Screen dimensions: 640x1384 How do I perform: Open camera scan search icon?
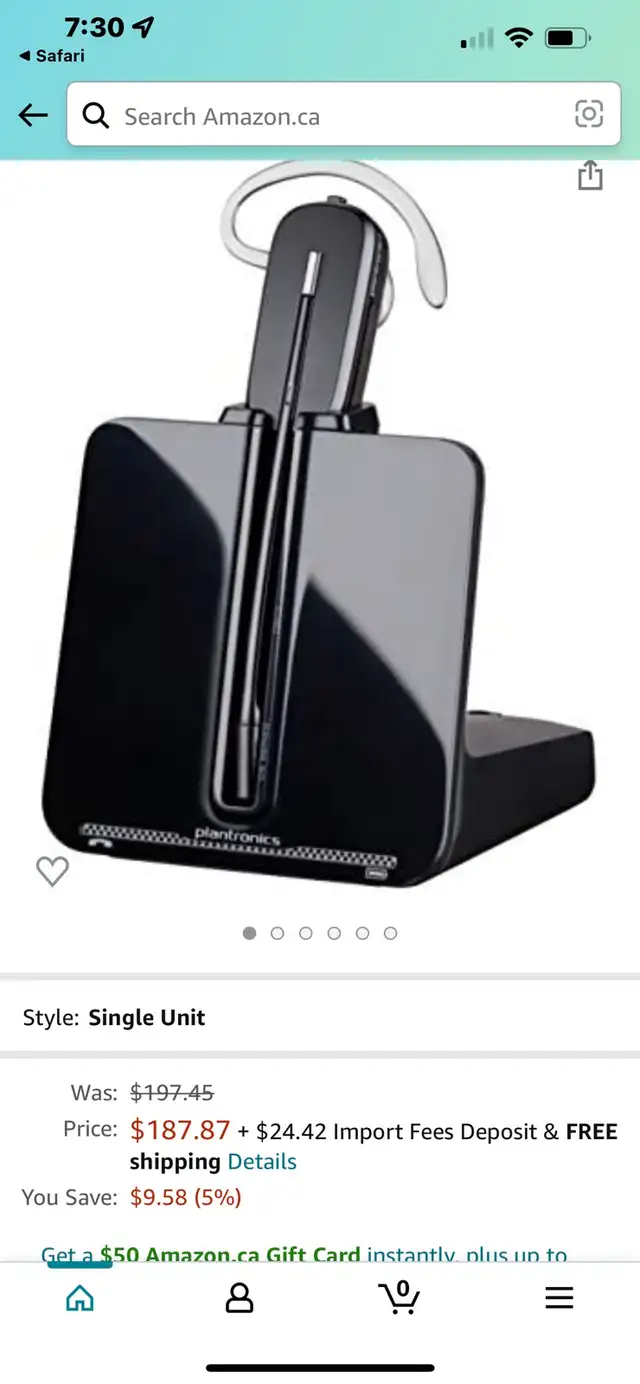pyautogui.click(x=589, y=115)
